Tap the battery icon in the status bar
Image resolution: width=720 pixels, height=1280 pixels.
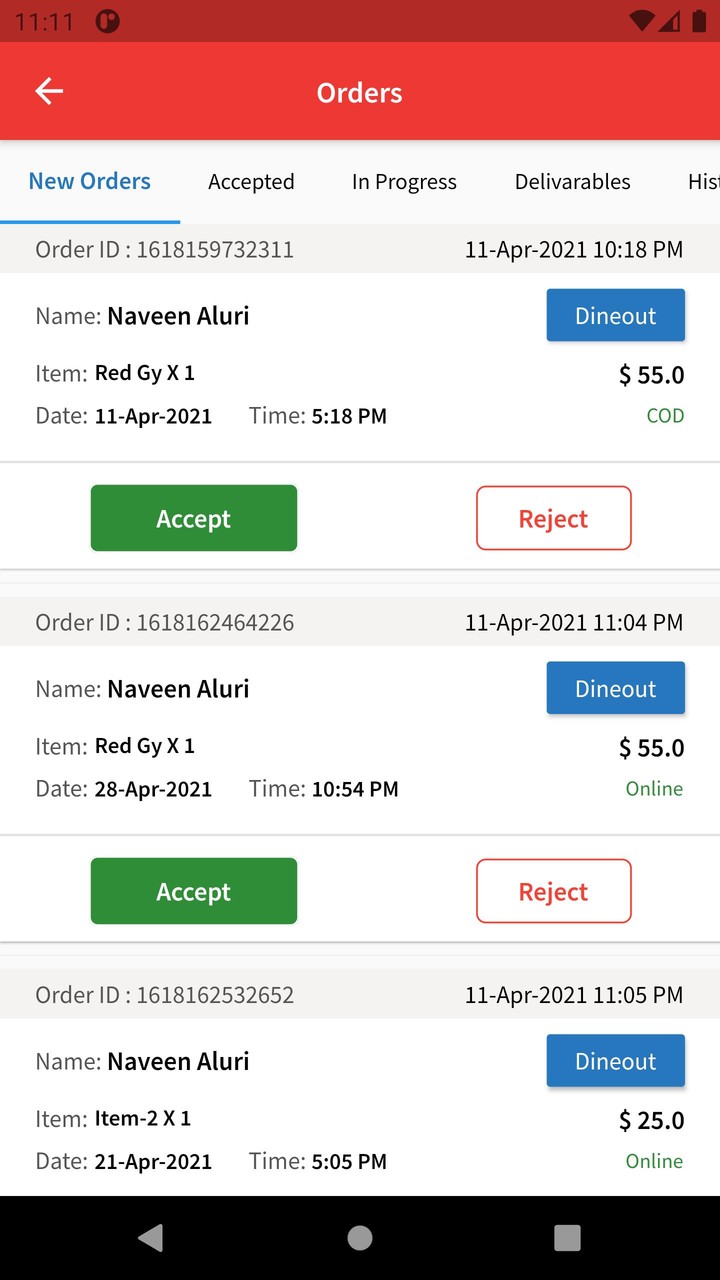(700, 18)
